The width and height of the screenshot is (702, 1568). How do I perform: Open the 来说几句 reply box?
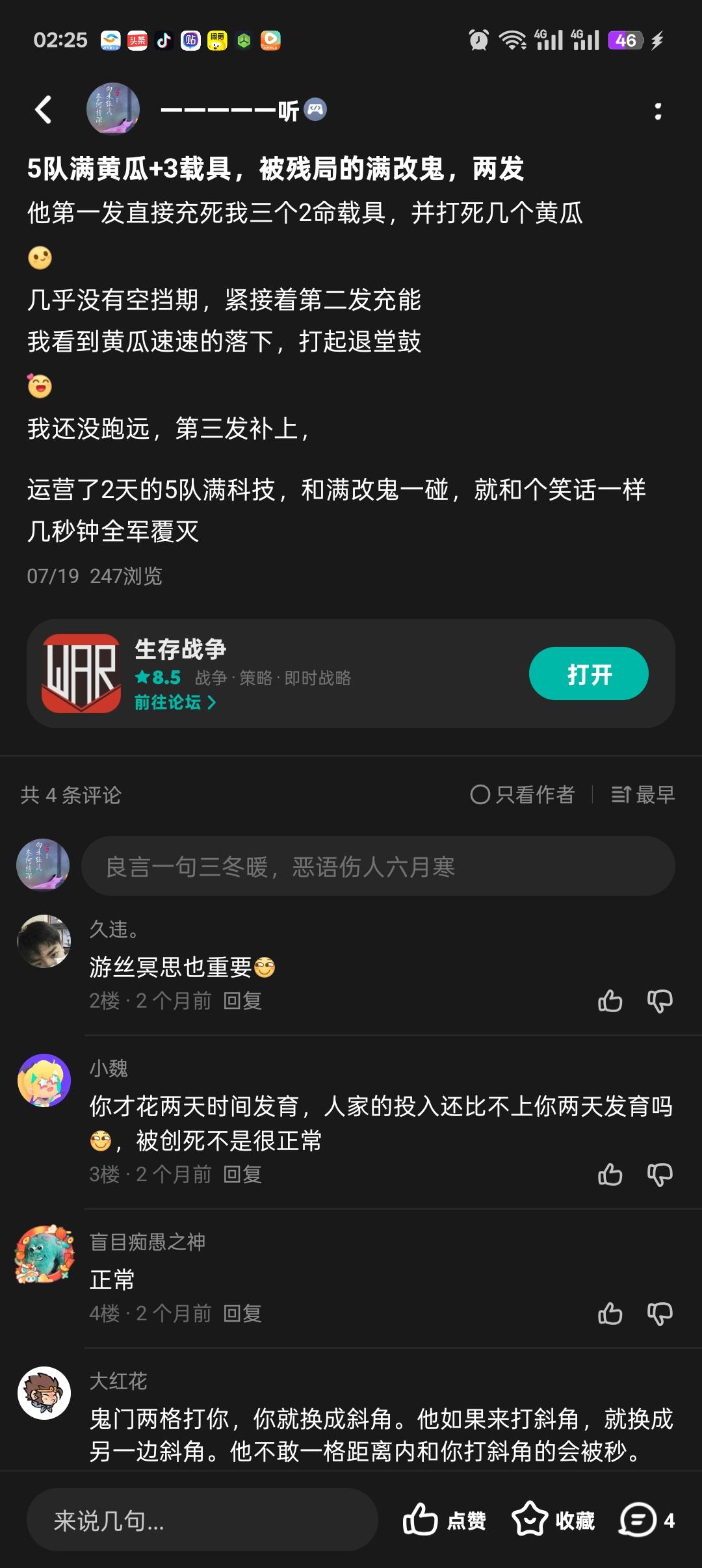201,1521
